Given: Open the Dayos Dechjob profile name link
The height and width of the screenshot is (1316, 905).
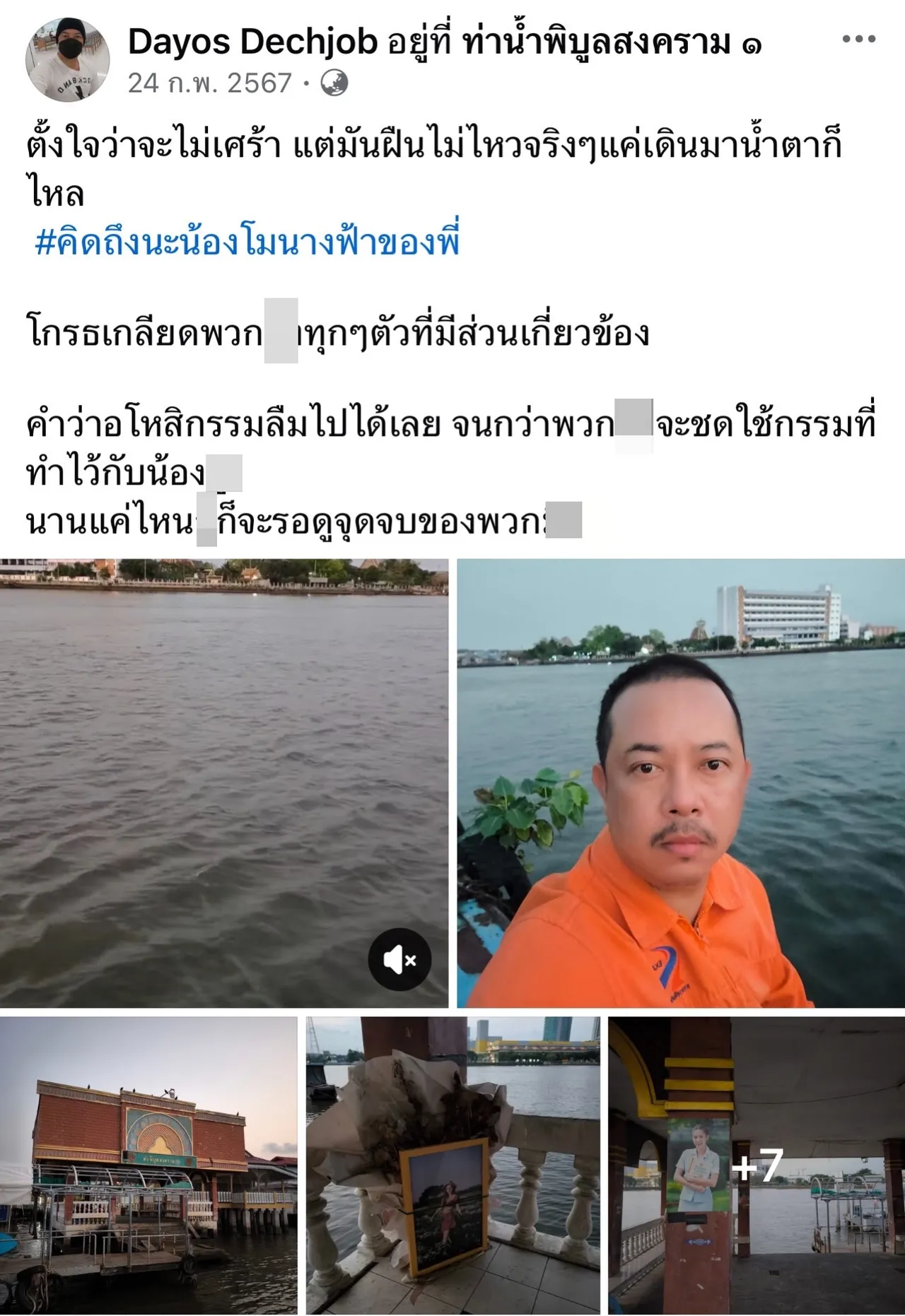Looking at the screenshot, I should click(x=252, y=42).
